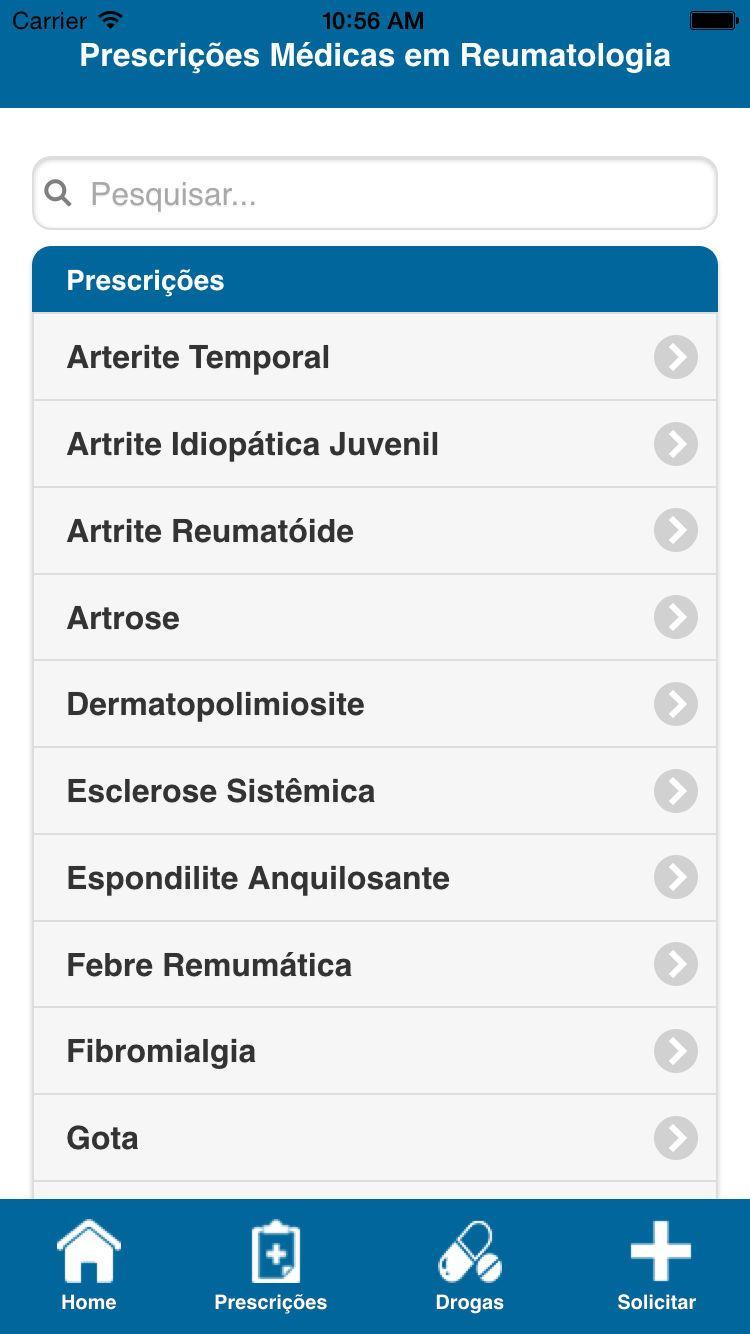Open Arterite Temporal prescriptions
750x1334 pixels.
(375, 357)
